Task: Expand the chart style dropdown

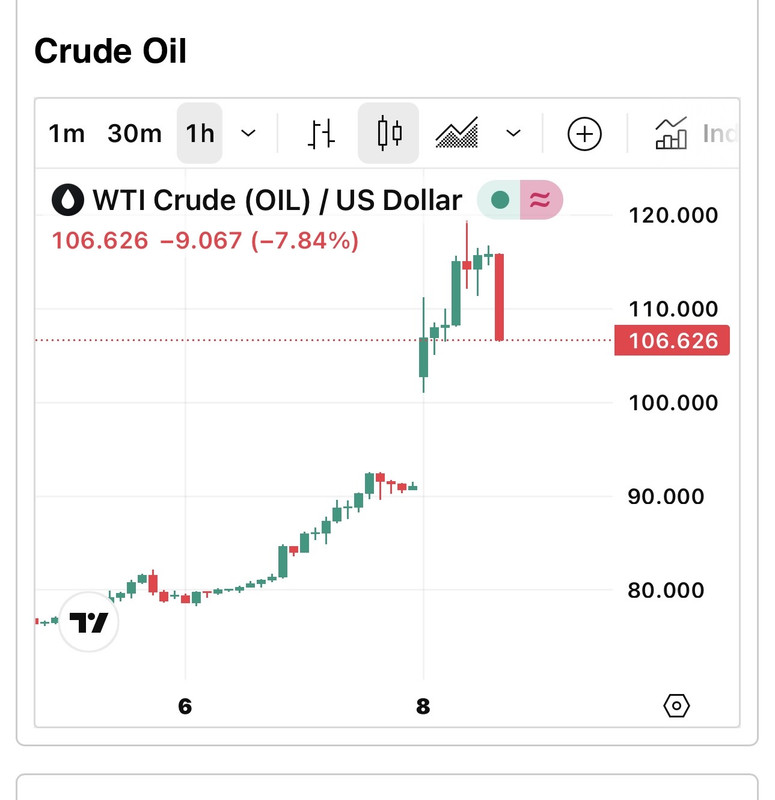Action: (514, 133)
